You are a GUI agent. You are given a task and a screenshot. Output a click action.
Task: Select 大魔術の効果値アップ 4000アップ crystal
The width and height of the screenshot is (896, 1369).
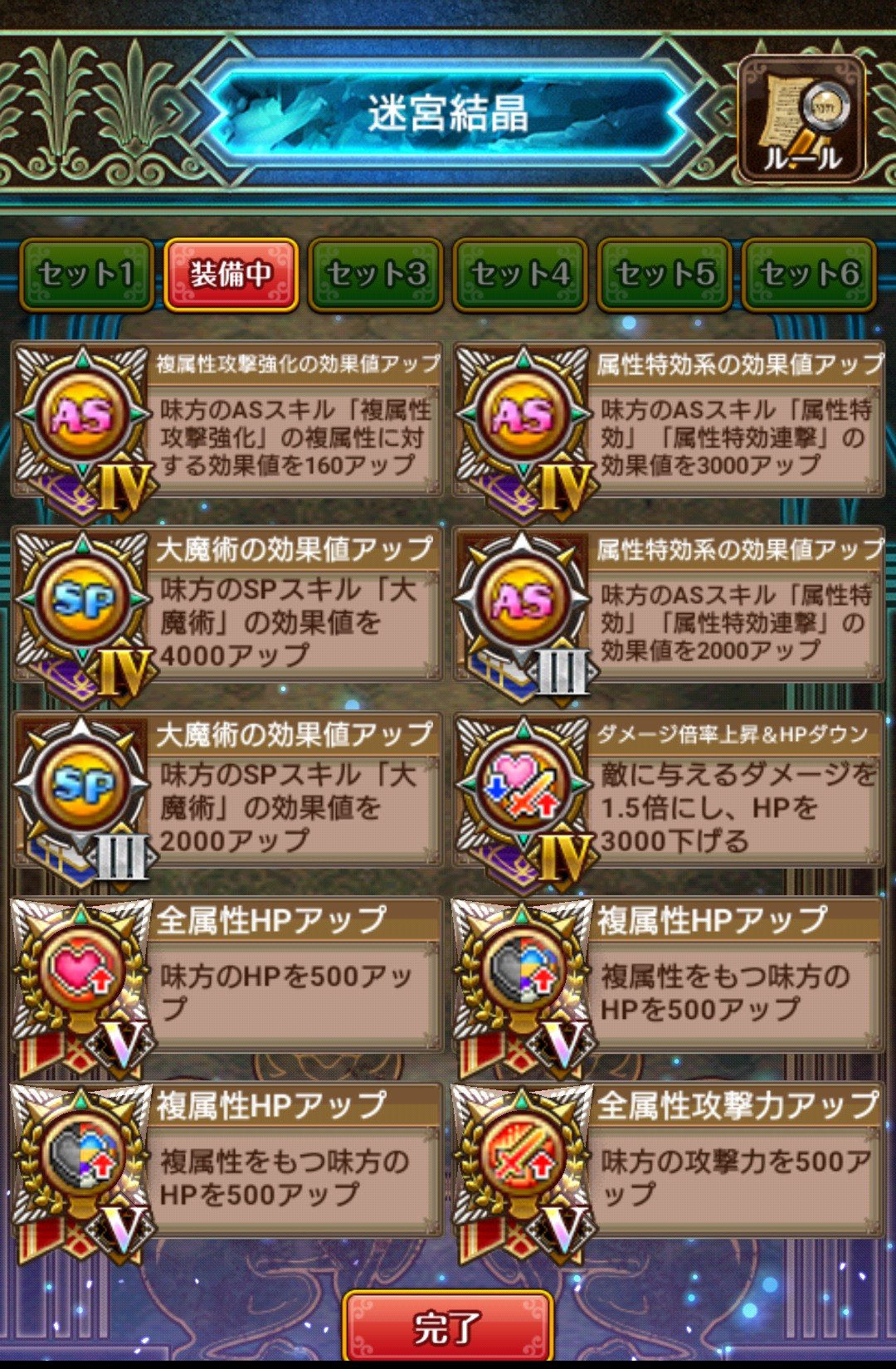(228, 607)
